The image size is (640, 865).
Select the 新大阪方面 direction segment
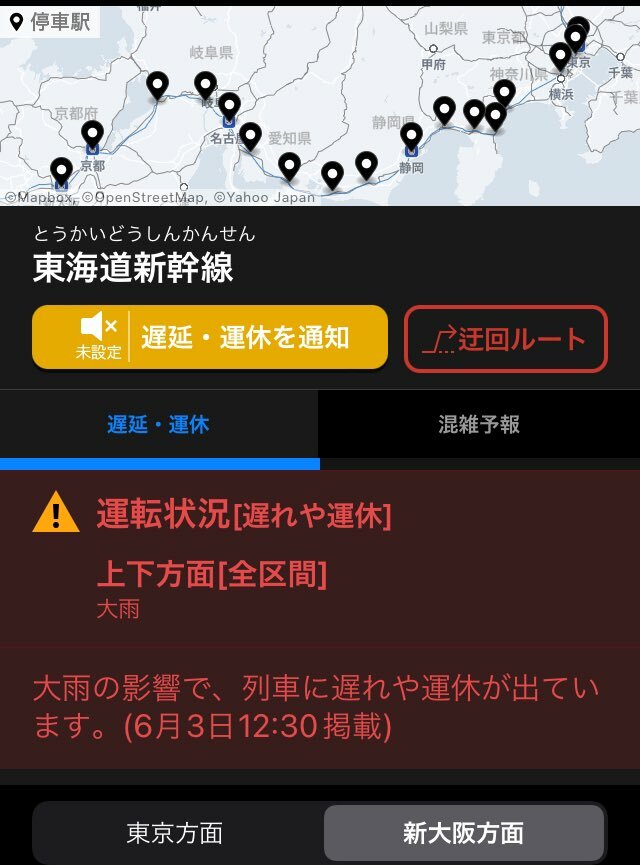[463, 833]
